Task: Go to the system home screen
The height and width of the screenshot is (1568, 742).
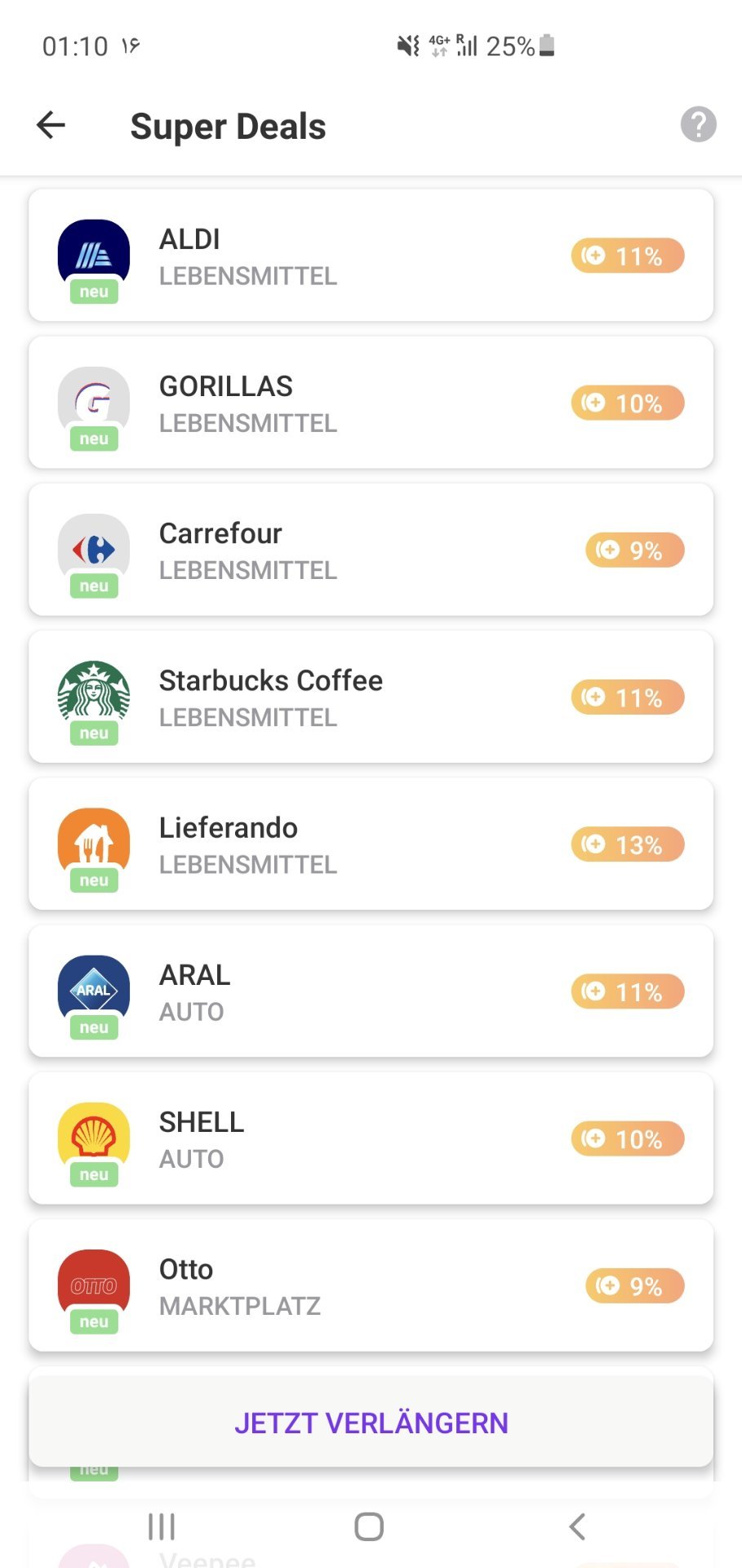Action: (369, 1526)
